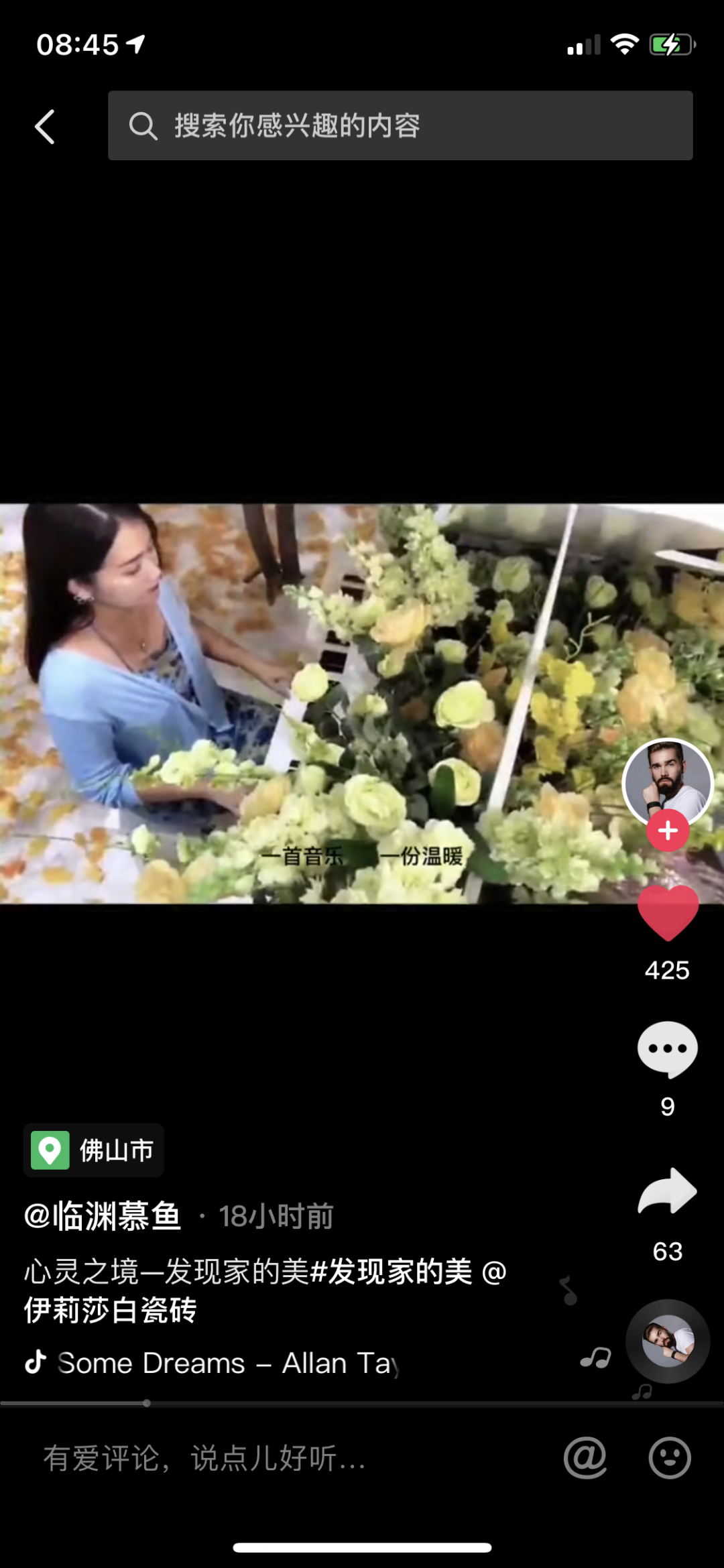Like the video with the heart icon
724x1568 pixels.
point(667,913)
